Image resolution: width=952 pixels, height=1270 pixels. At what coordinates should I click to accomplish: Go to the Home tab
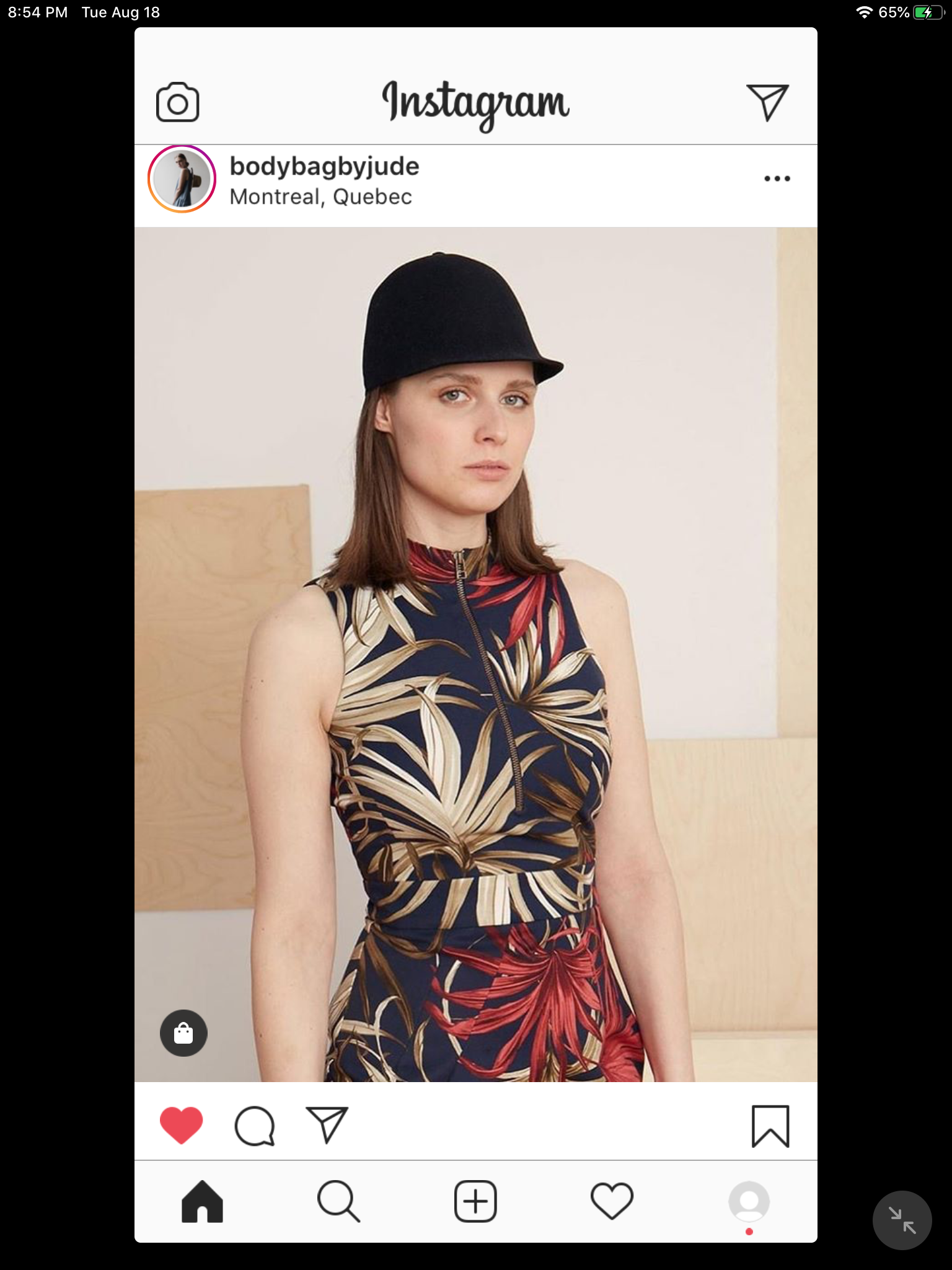coord(202,1202)
